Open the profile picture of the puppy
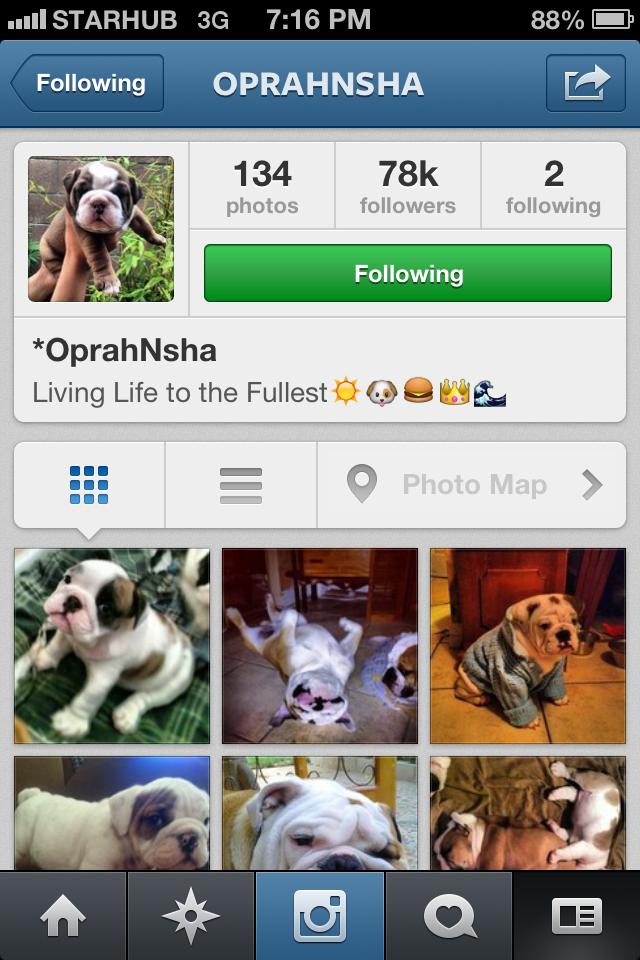The height and width of the screenshot is (960, 640). (101, 229)
